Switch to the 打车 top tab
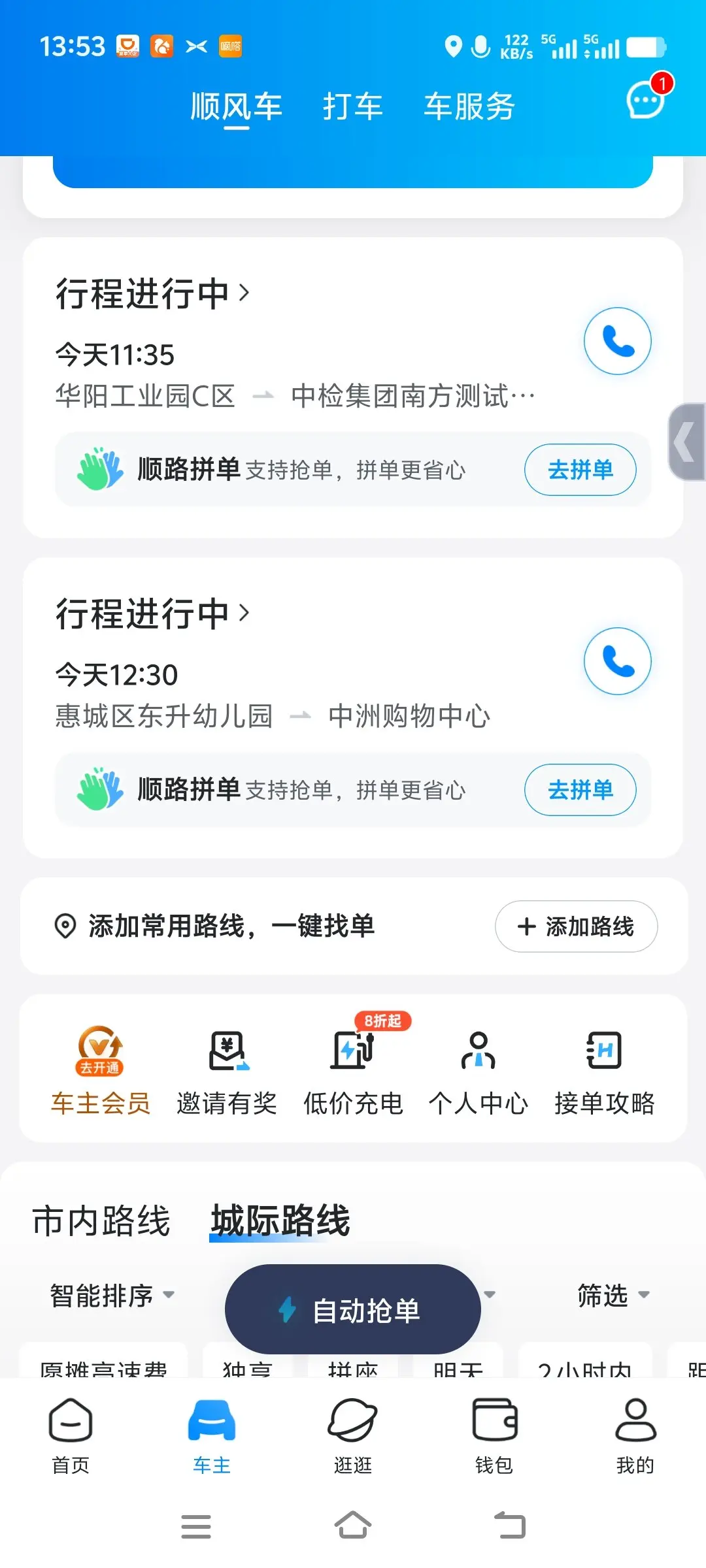Viewport: 706px width, 1568px height. tap(353, 106)
